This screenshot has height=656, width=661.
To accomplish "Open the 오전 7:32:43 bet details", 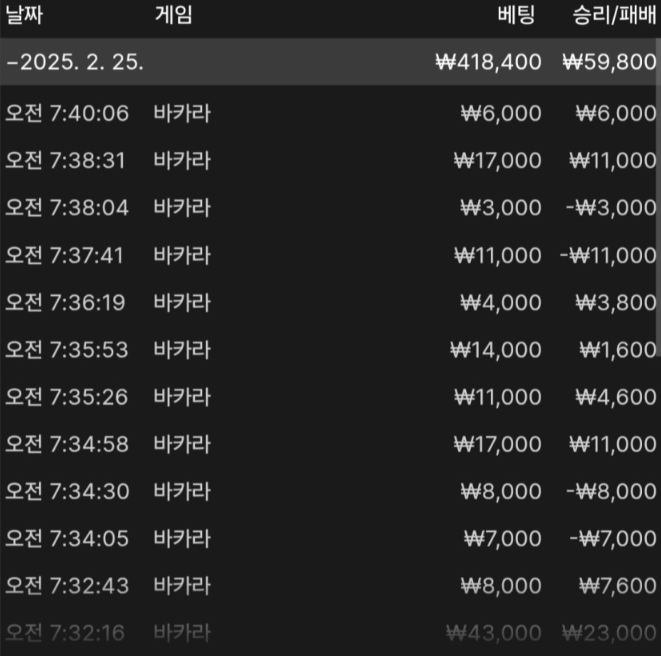I will coord(330,586).
